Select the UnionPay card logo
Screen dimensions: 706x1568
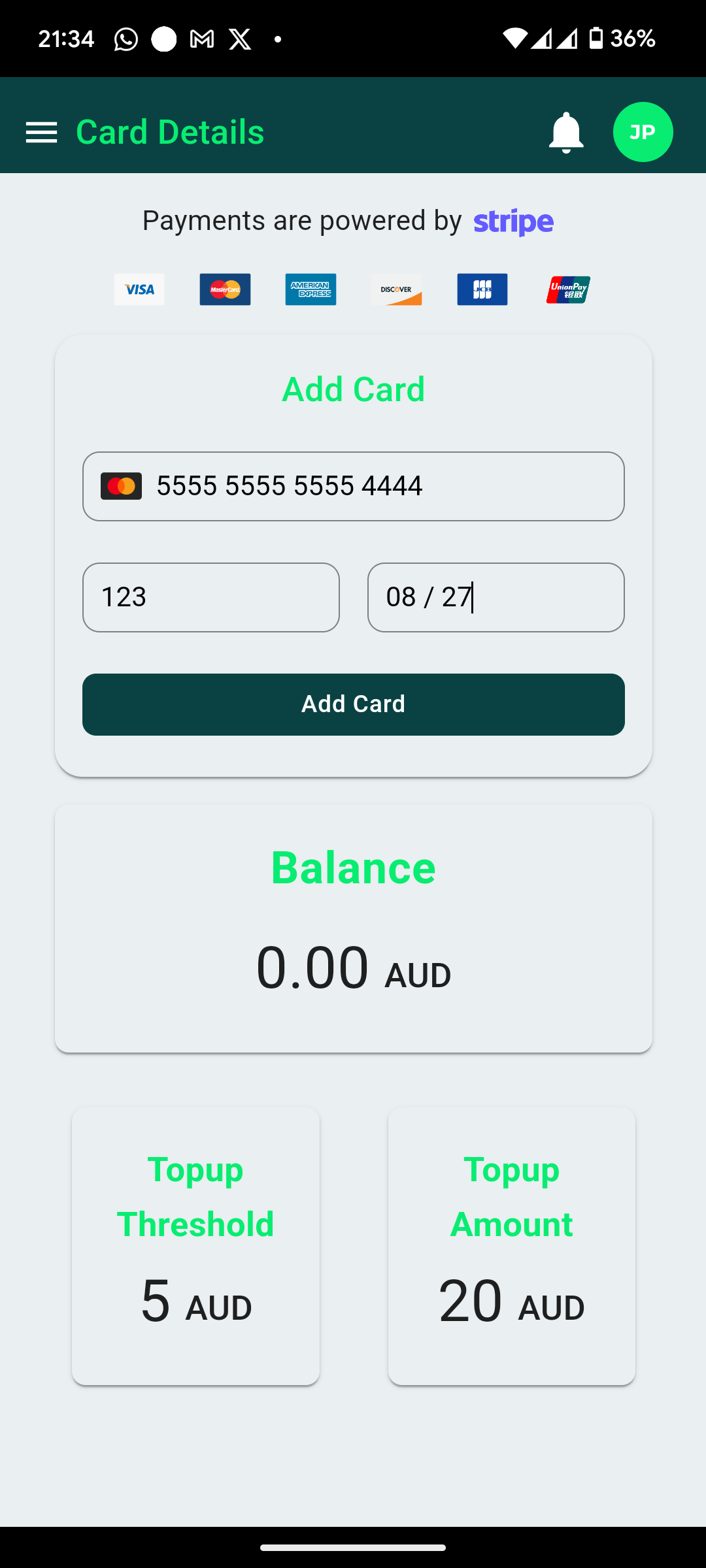(x=567, y=289)
